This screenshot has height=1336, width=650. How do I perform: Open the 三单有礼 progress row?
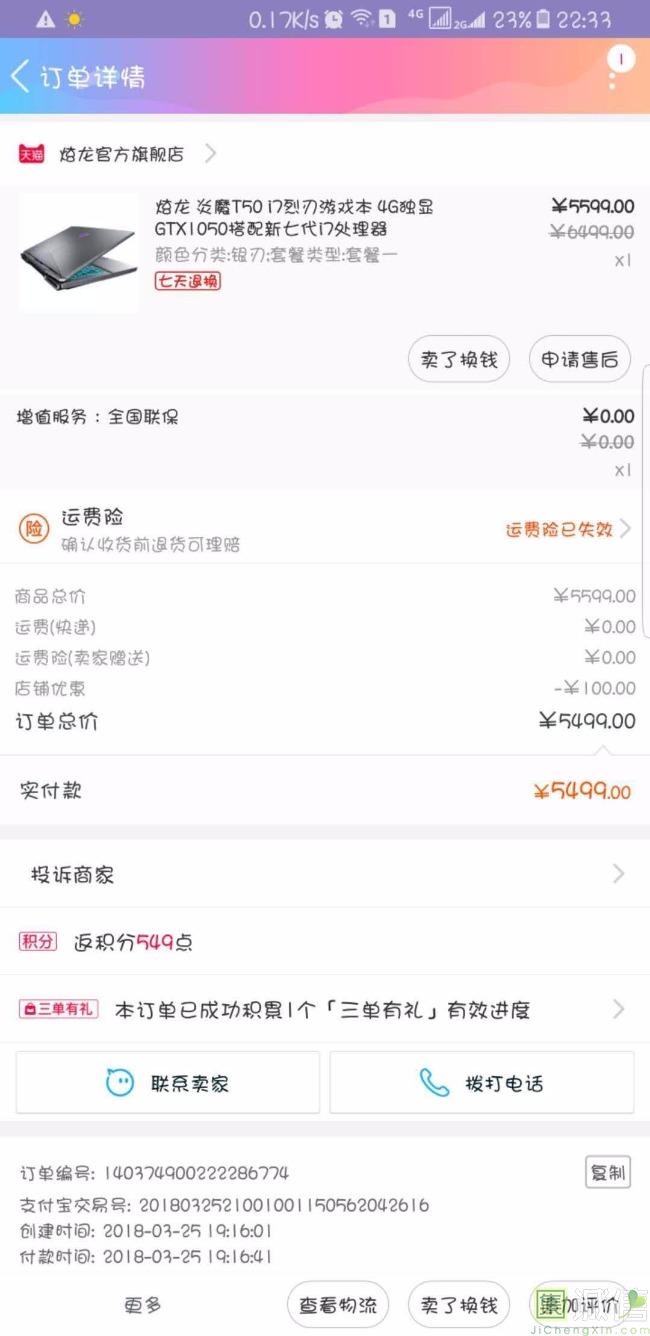click(x=325, y=1009)
